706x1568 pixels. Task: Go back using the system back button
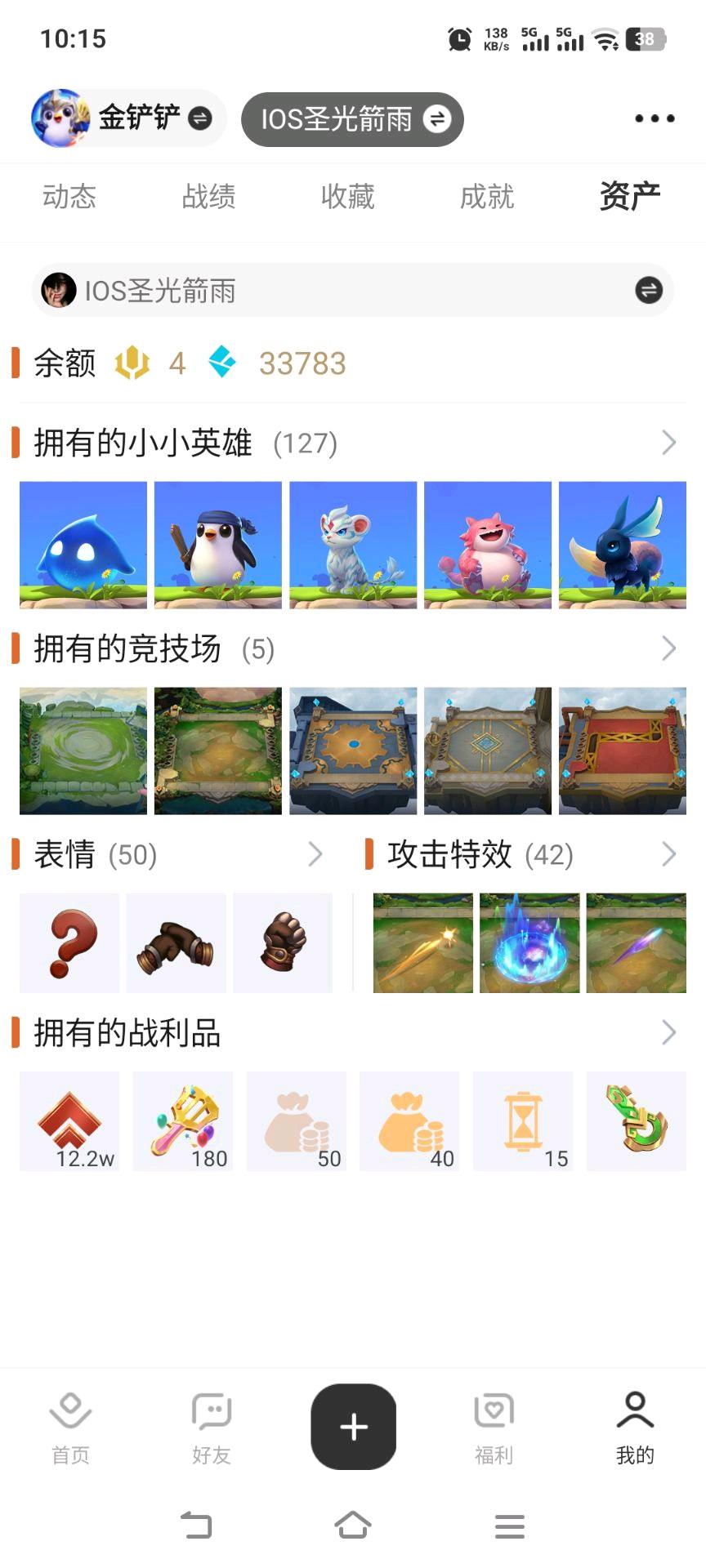[196, 1525]
